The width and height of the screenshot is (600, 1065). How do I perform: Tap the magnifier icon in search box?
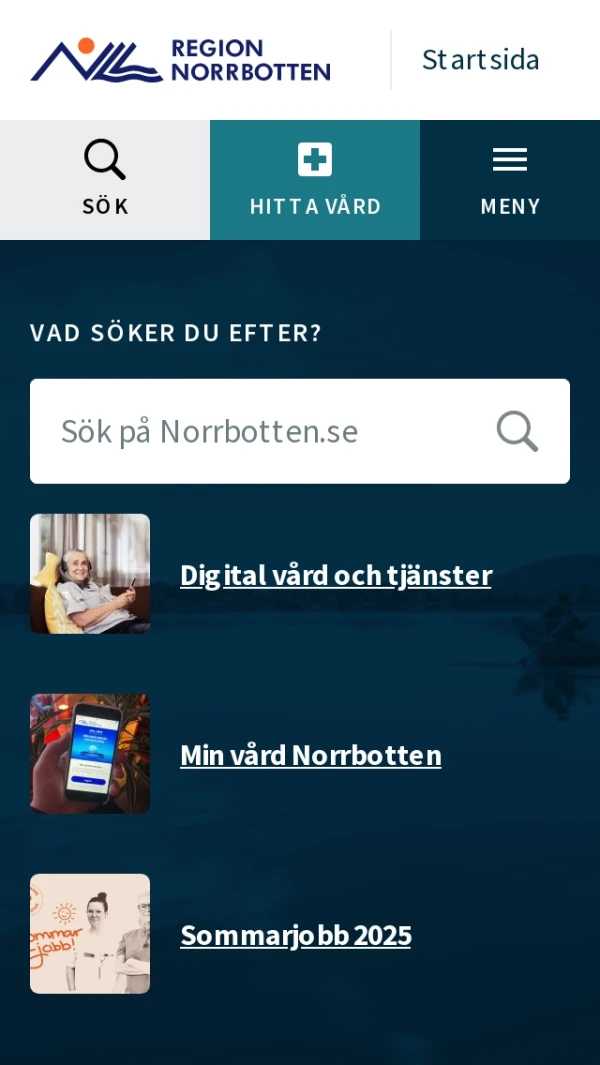(x=517, y=431)
